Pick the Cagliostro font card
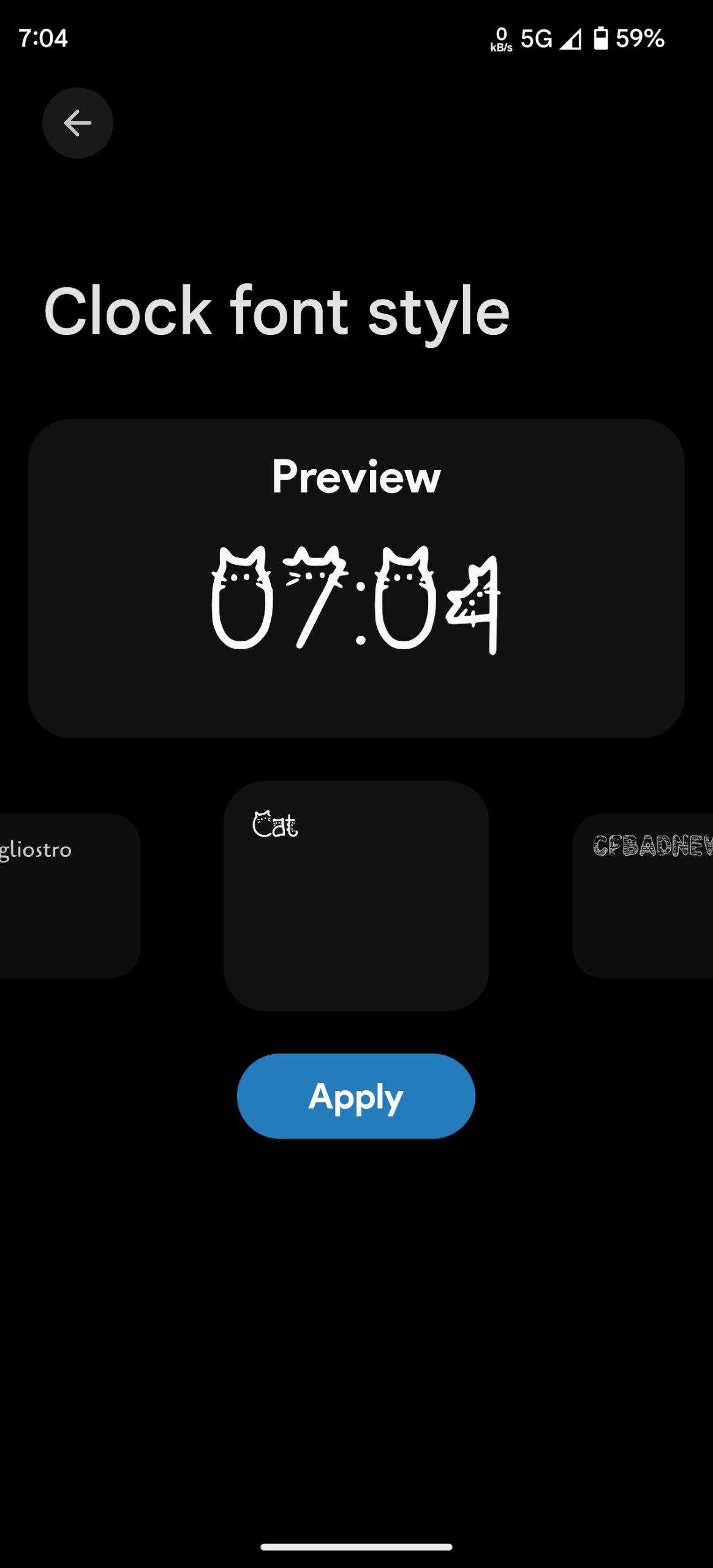 pos(67,895)
